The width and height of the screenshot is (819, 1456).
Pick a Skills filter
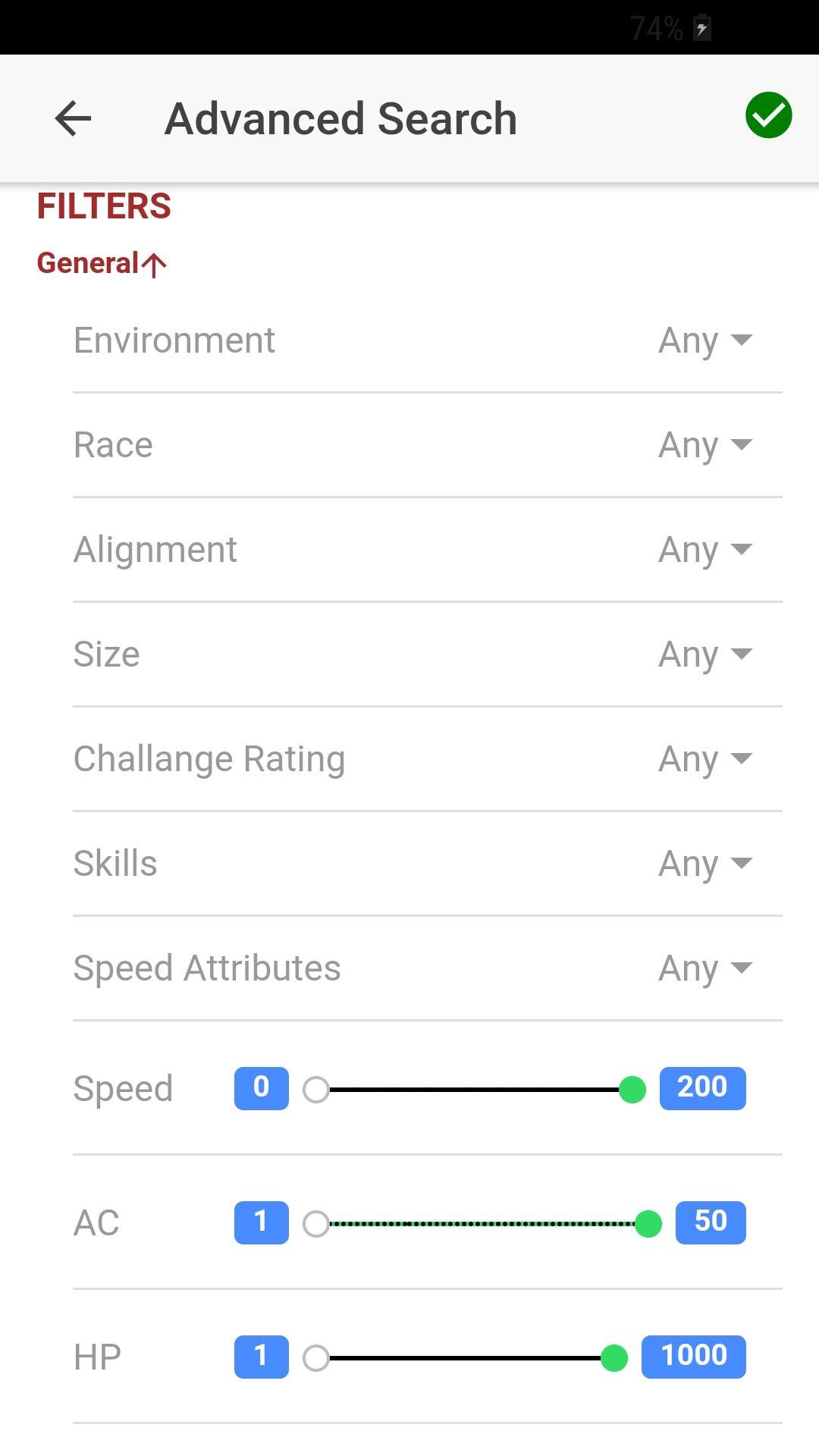[704, 864]
